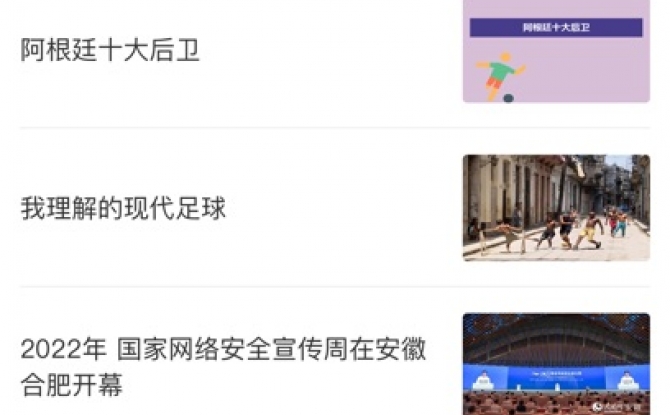The image size is (670, 415).
Task: Open the 2022年国家网络安全宣传周 article
Action: pyautogui.click(x=222, y=366)
